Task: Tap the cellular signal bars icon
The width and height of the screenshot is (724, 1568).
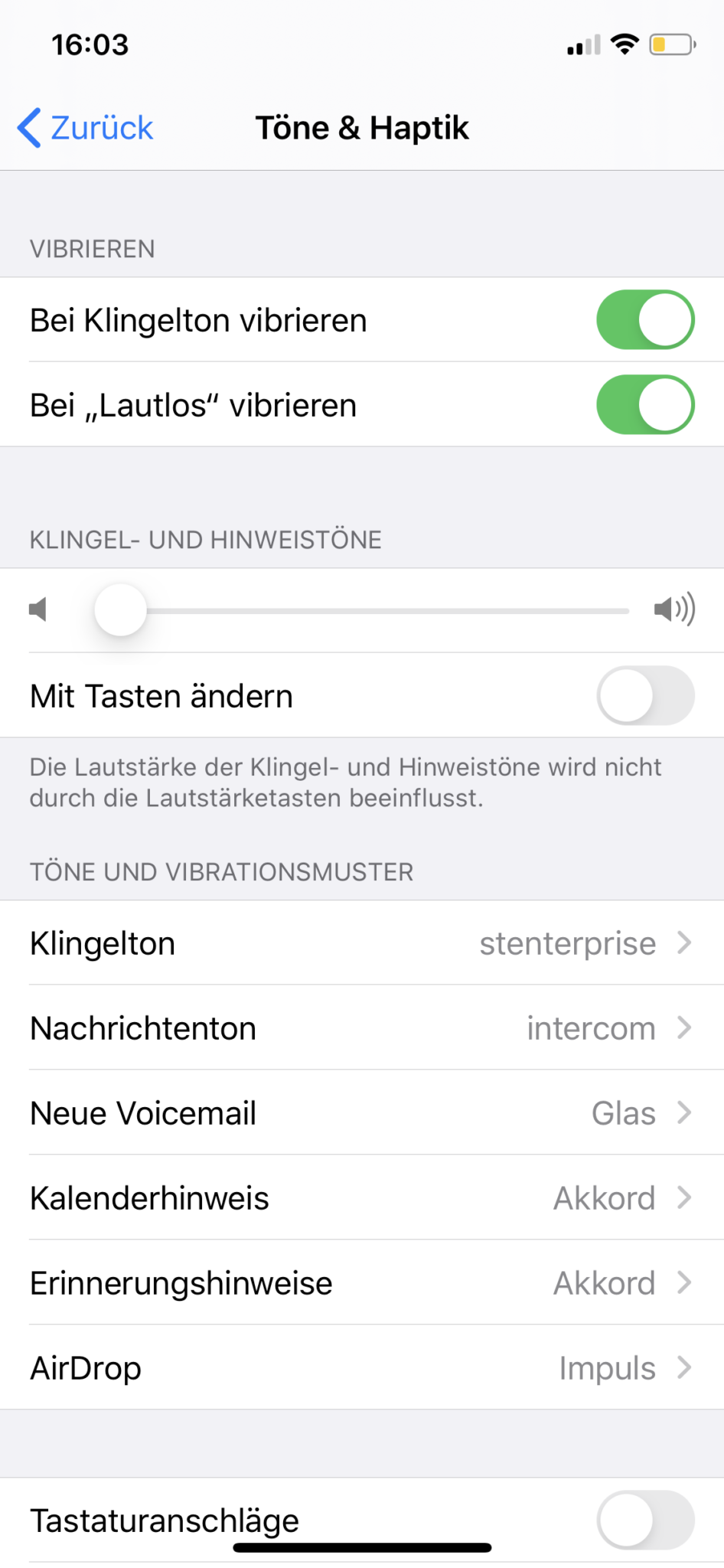Action: (583, 44)
